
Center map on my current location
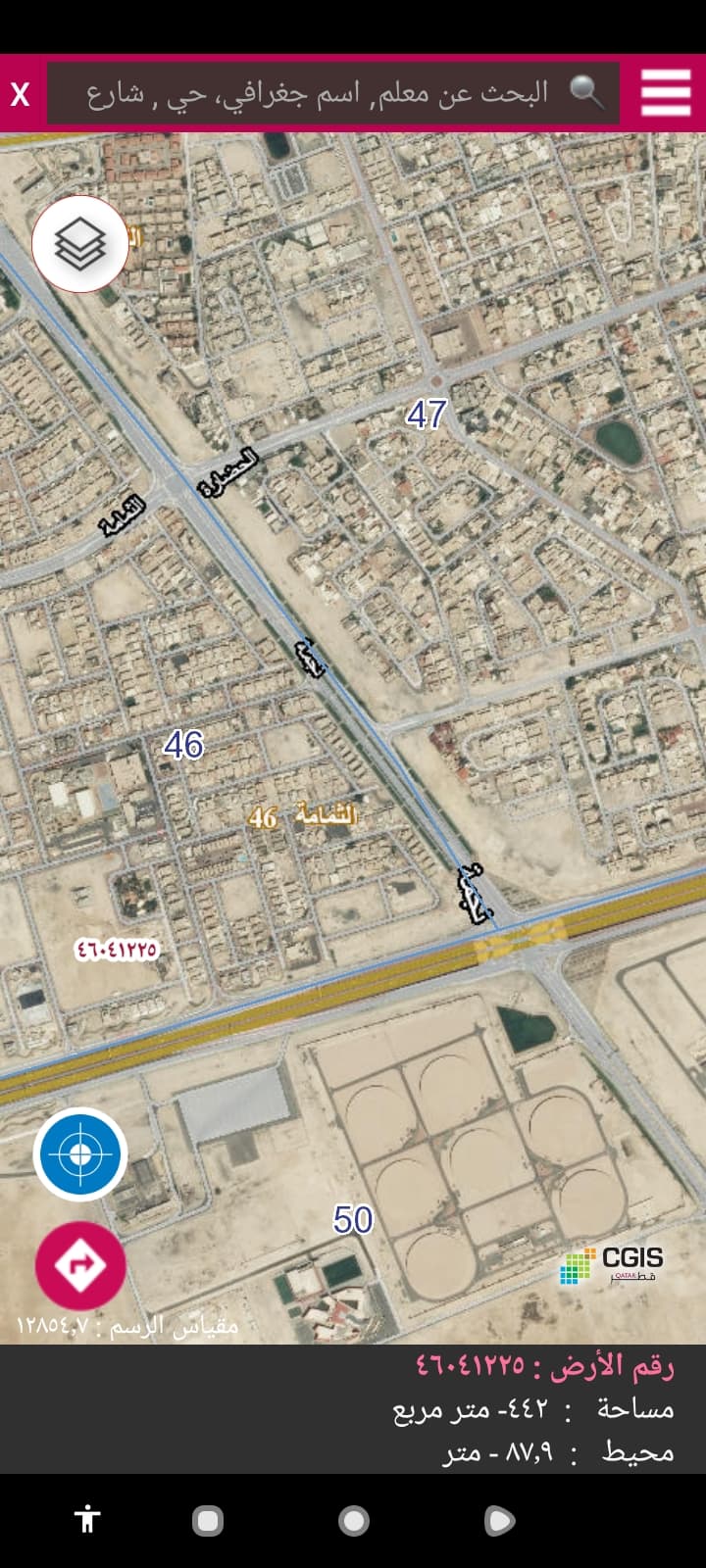[80, 1153]
